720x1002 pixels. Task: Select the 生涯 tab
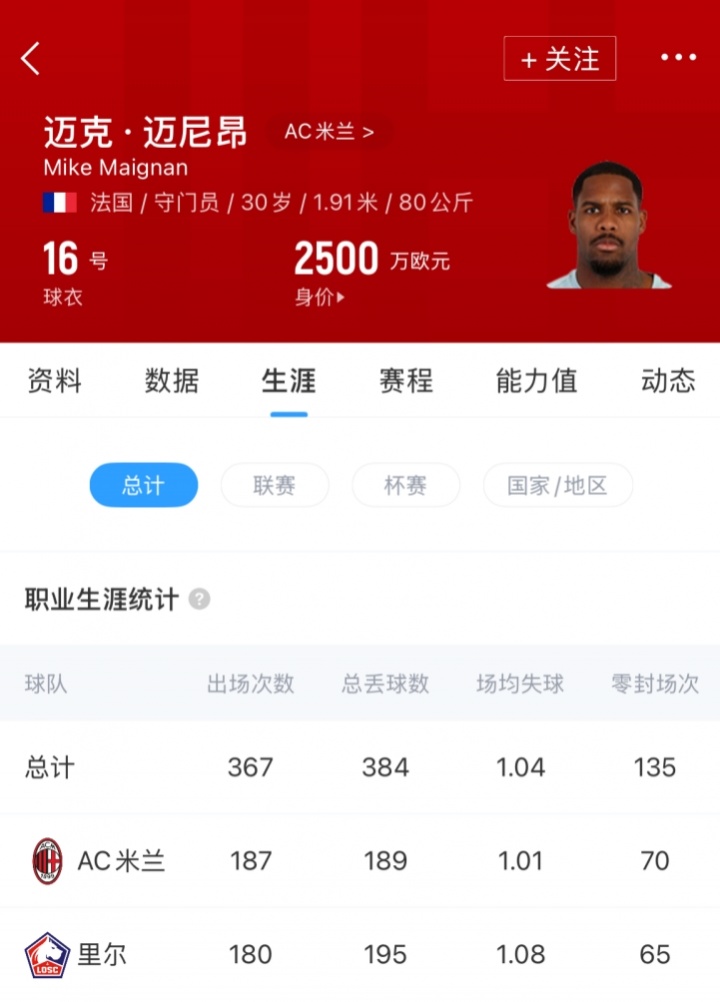coord(289,381)
